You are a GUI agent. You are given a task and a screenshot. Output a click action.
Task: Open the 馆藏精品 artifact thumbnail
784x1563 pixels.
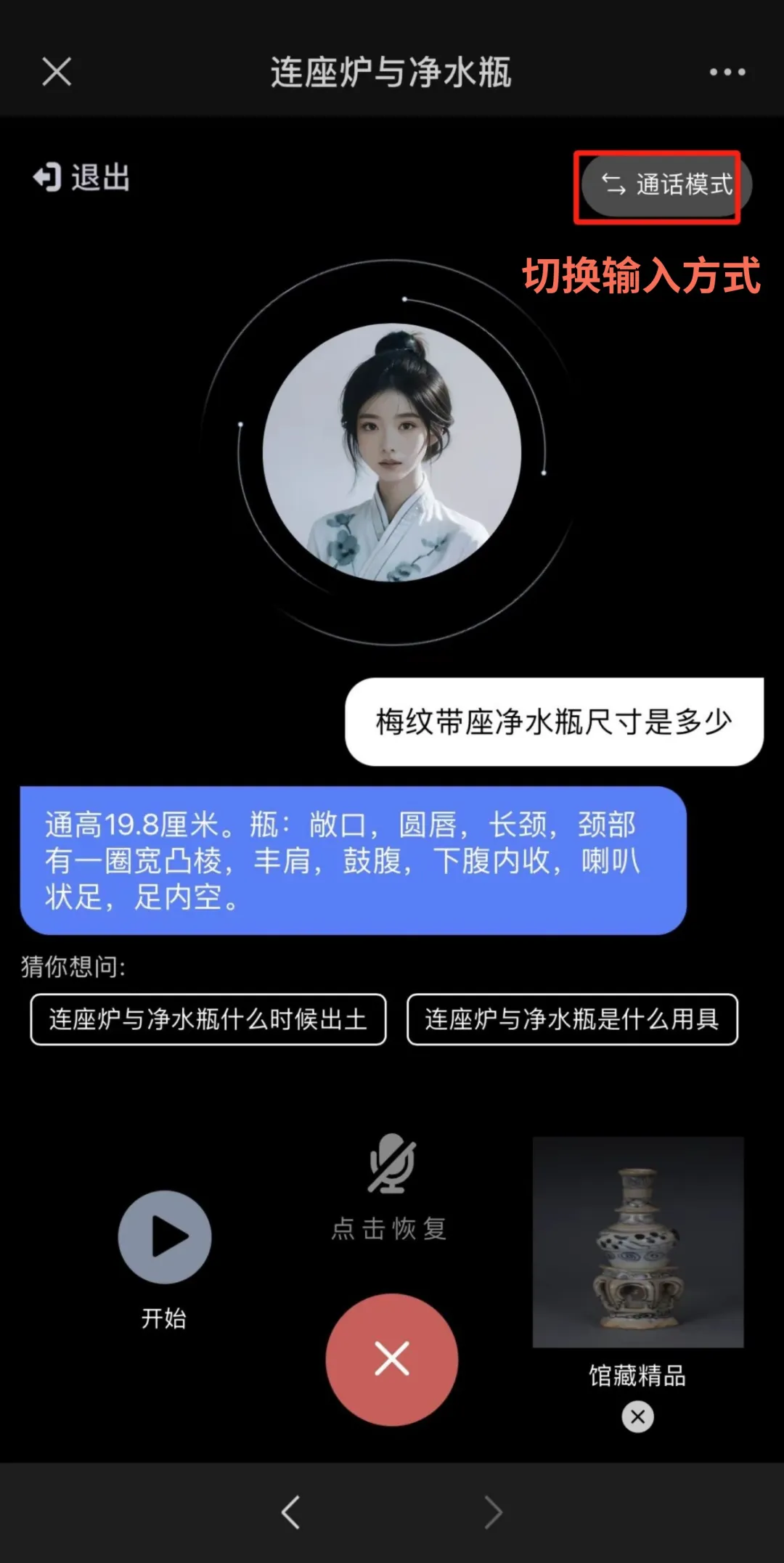(x=637, y=1243)
